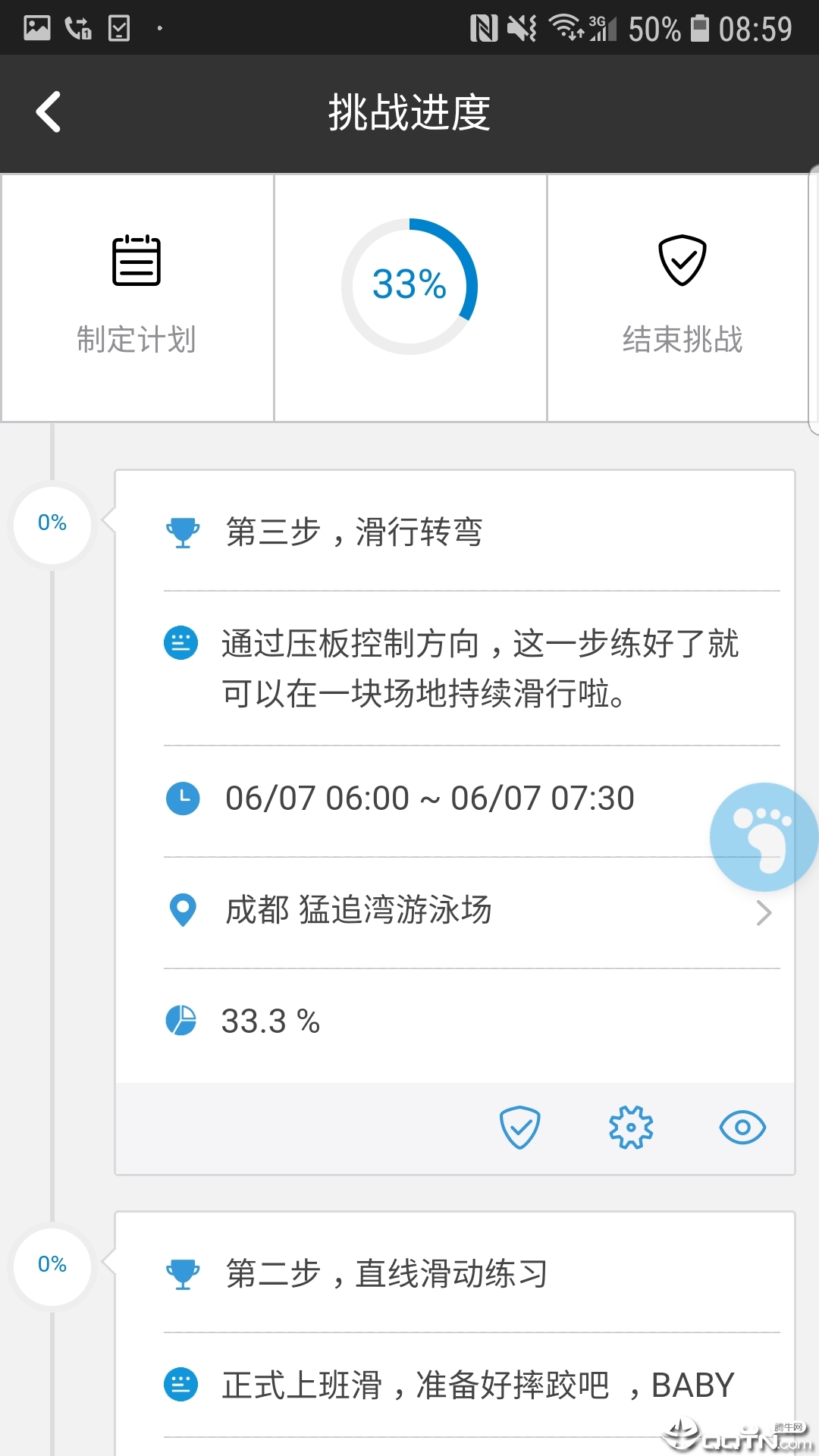The image size is (819, 1456).
Task: Tap the floating footprint button
Action: 763,837
